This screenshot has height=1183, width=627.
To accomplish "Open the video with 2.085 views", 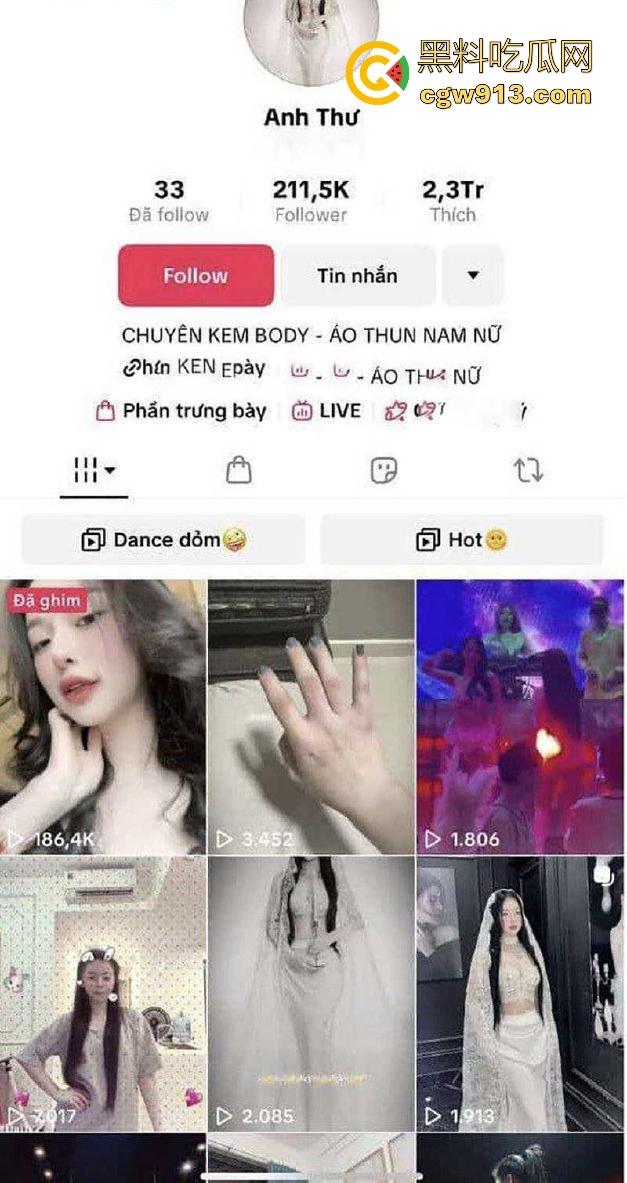I will pos(311,993).
